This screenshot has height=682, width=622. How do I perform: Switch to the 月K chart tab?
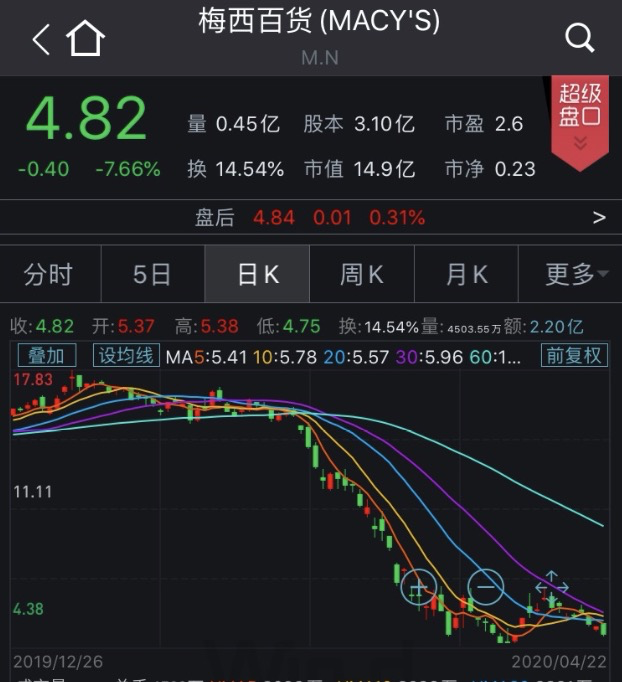466,275
